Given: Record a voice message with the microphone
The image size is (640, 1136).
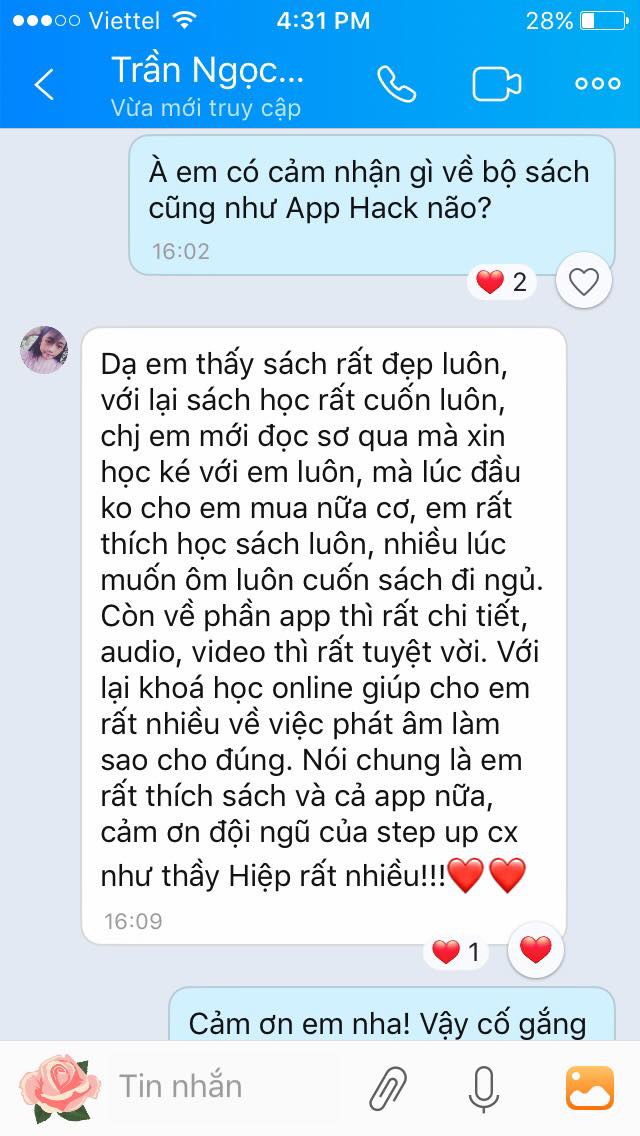Looking at the screenshot, I should (x=484, y=1087).
